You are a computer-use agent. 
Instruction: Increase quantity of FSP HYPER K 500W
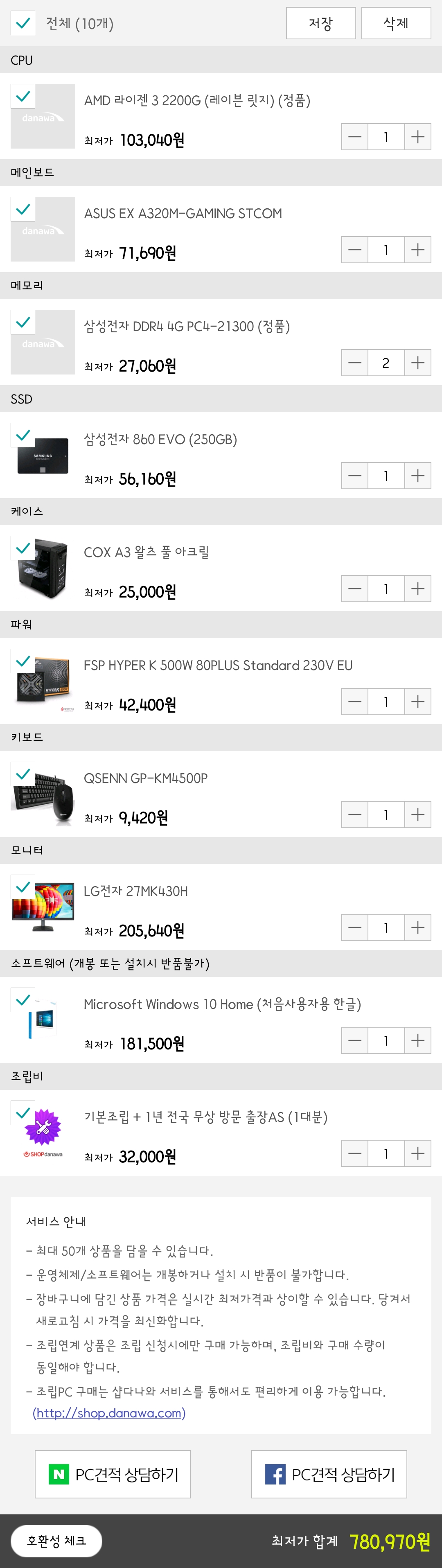click(x=417, y=702)
